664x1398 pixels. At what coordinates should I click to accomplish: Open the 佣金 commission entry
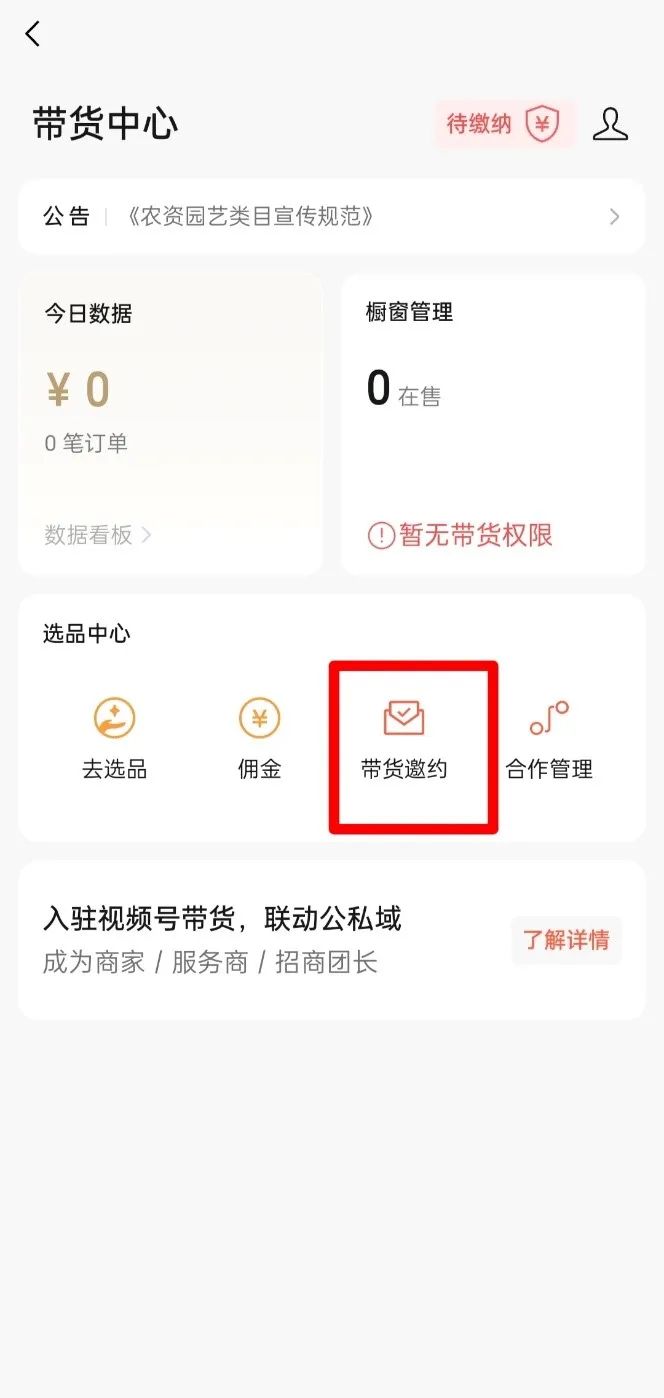pos(259,740)
